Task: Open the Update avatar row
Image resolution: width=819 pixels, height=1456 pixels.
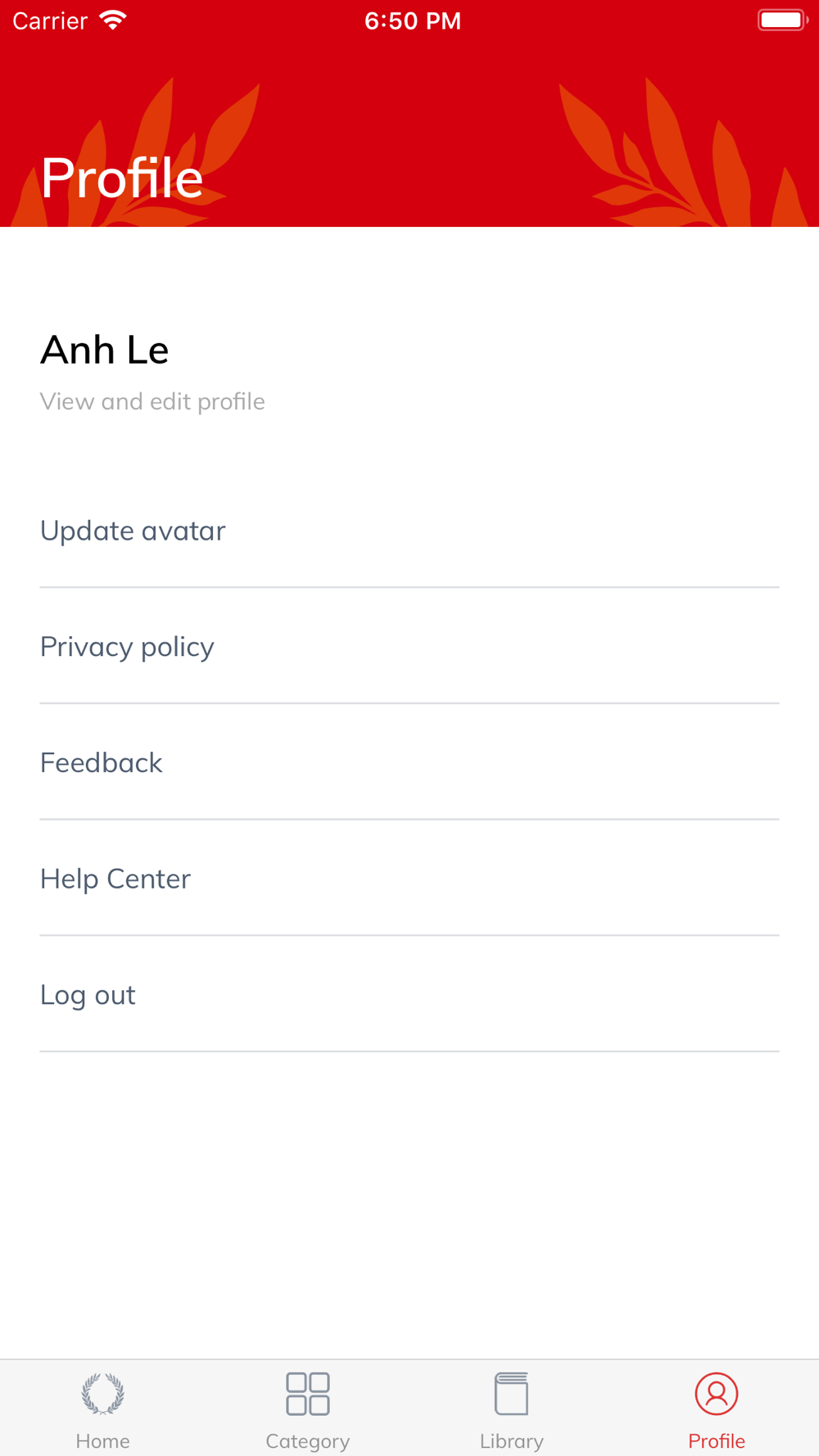Action: (x=409, y=531)
